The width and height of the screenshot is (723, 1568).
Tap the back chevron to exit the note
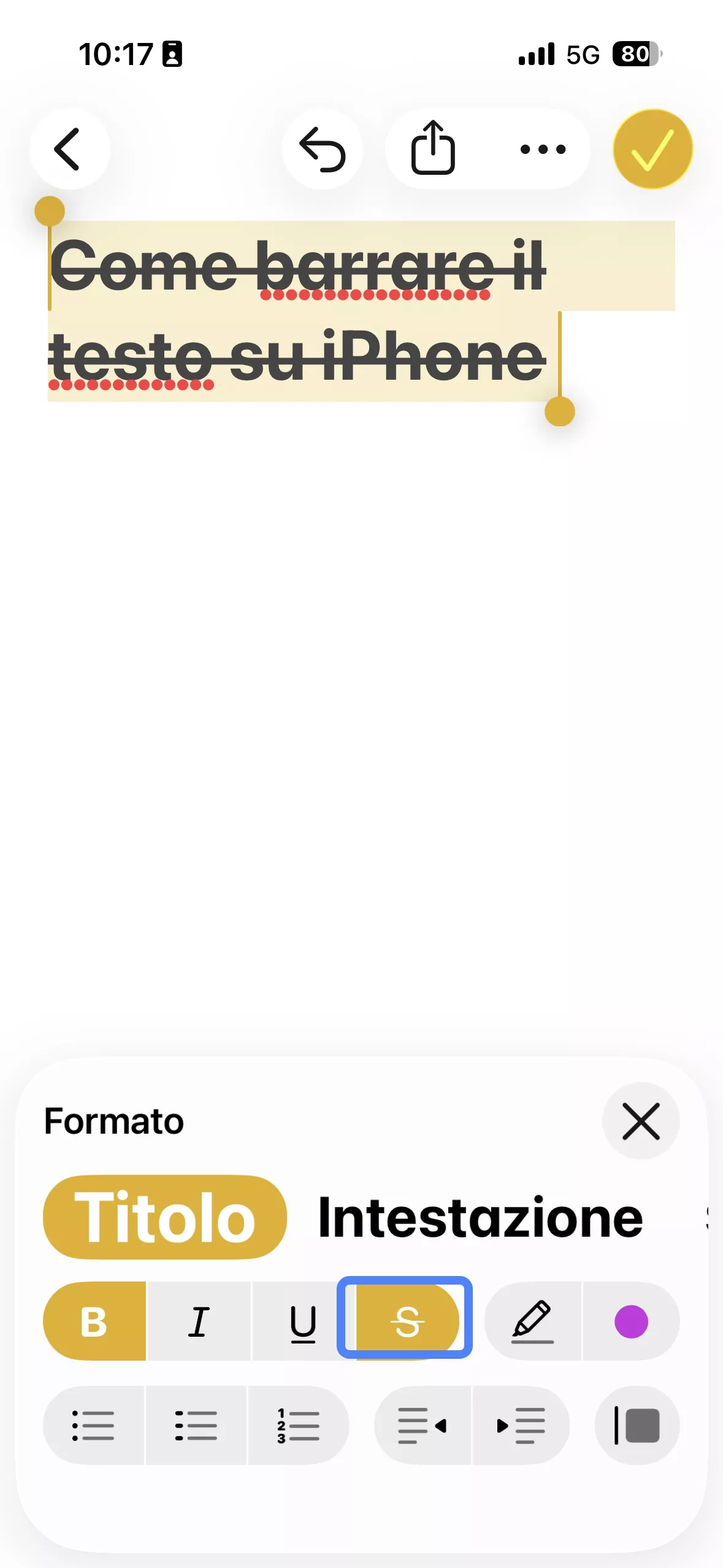point(69,149)
